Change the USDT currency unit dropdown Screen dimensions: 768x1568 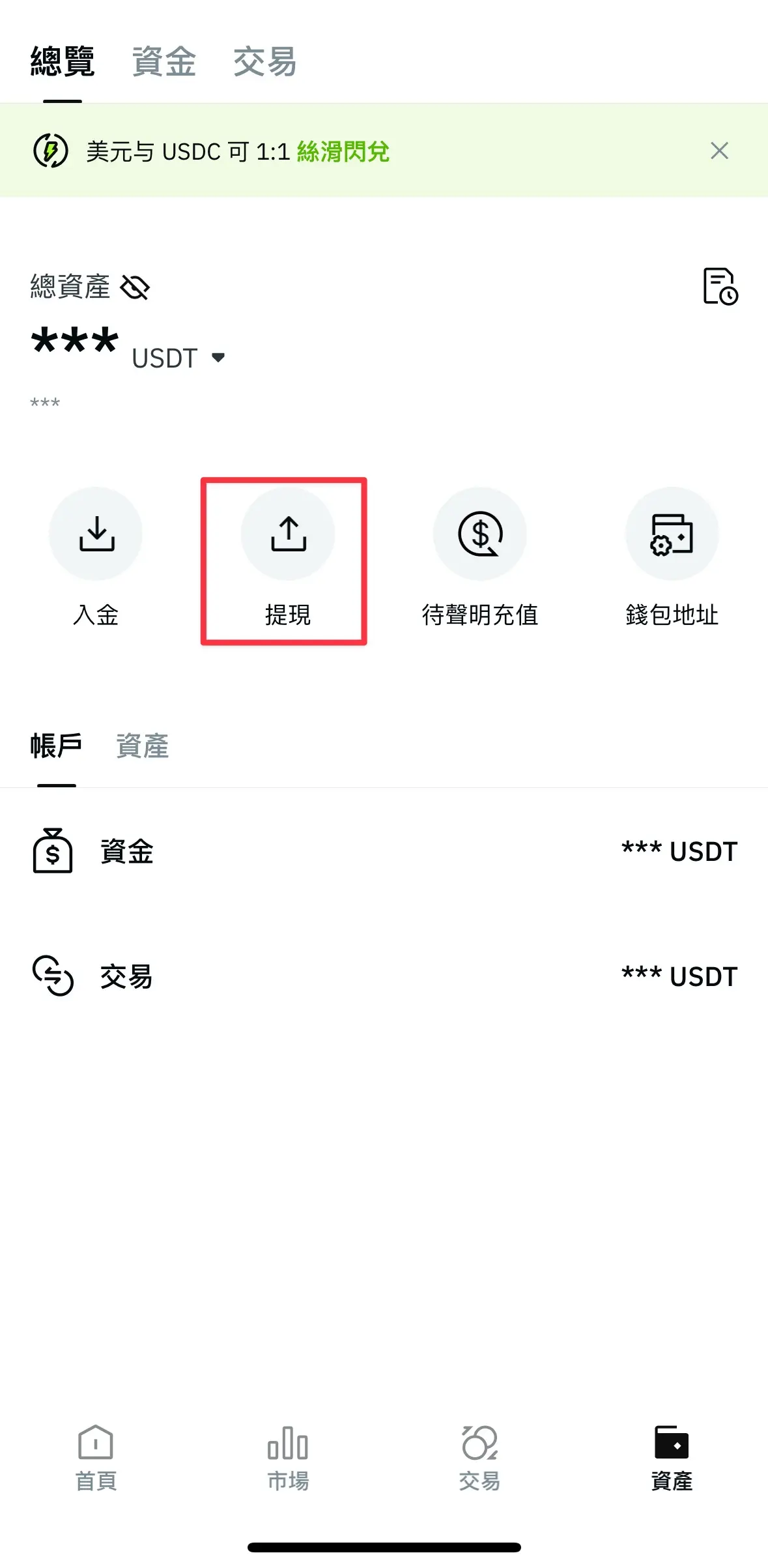coord(178,358)
